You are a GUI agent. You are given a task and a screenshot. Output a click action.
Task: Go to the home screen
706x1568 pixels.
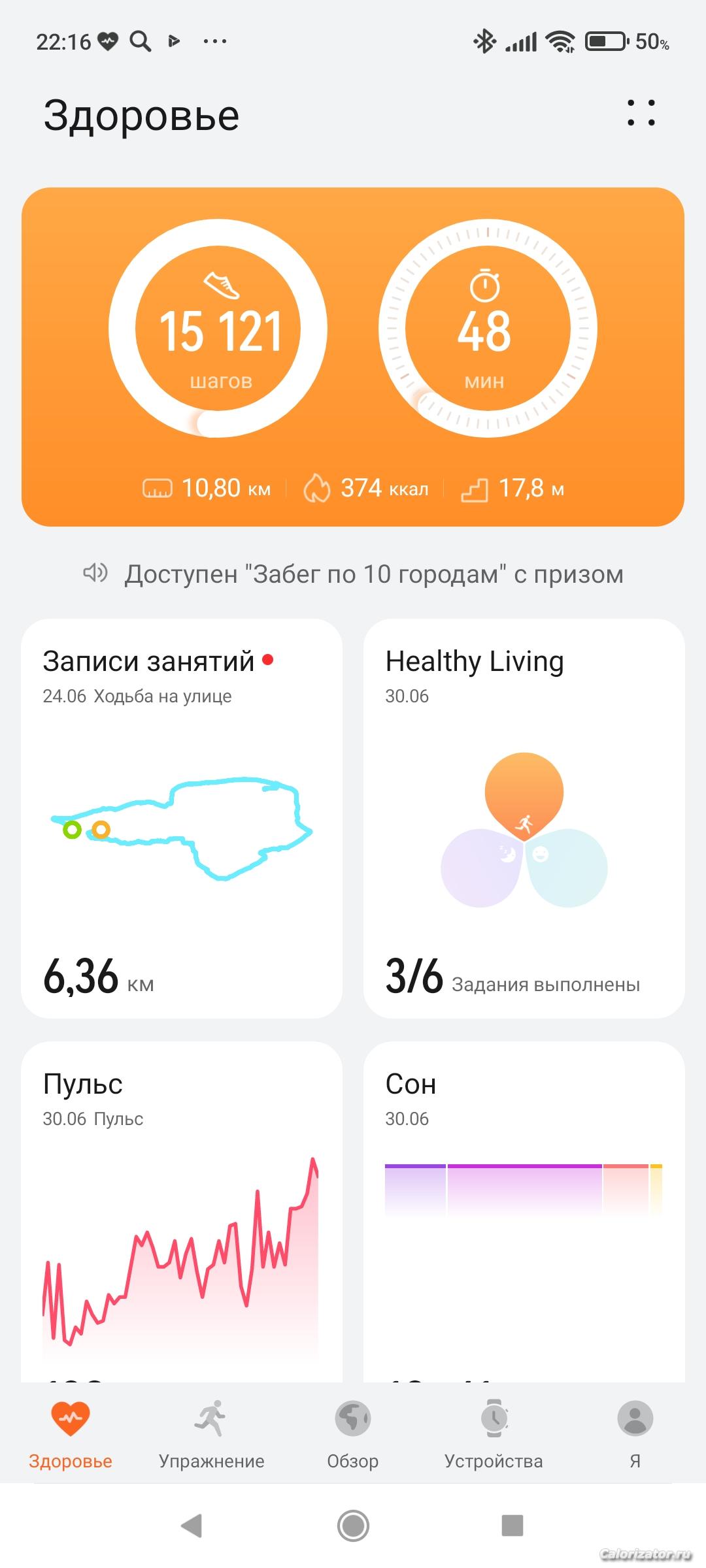(x=353, y=1526)
